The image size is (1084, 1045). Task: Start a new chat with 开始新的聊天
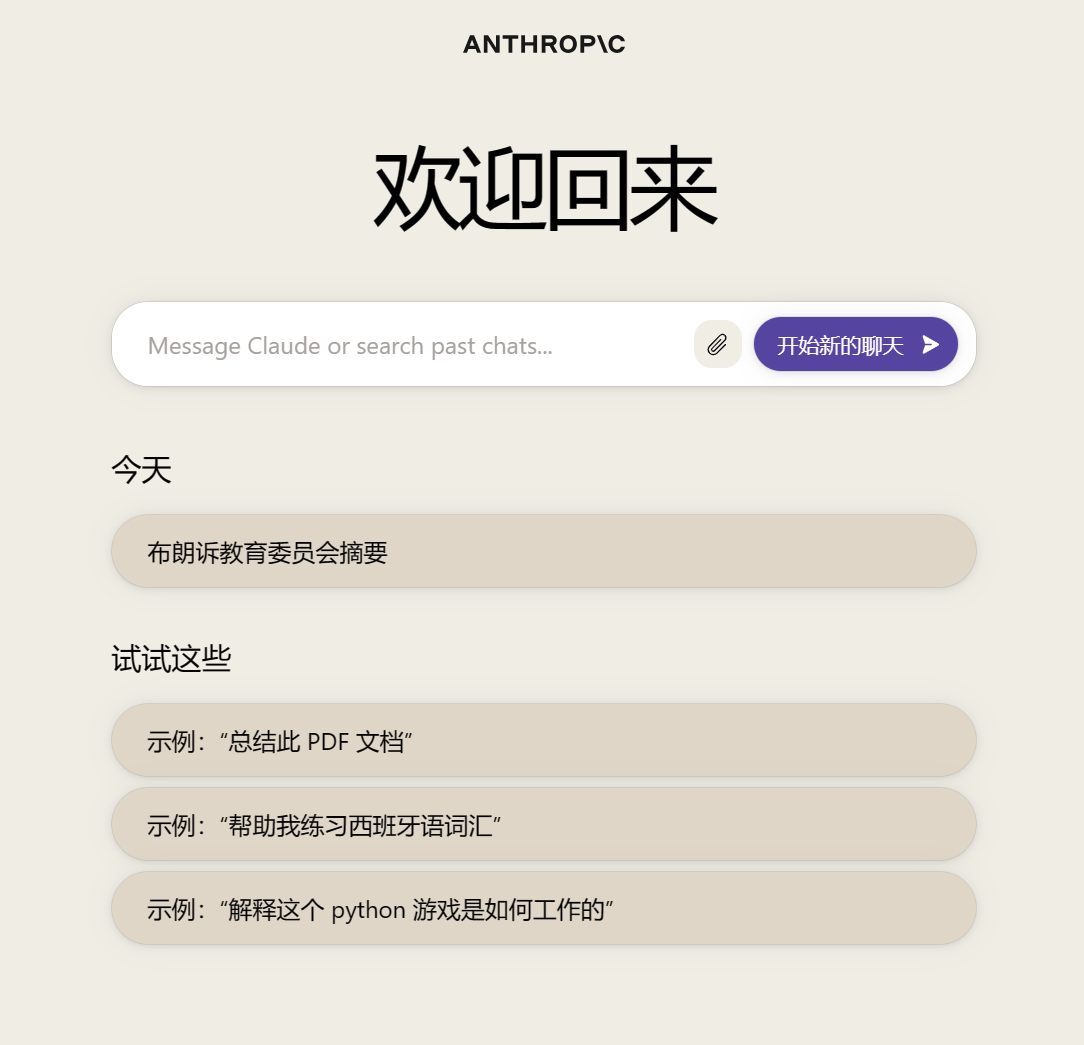click(855, 345)
